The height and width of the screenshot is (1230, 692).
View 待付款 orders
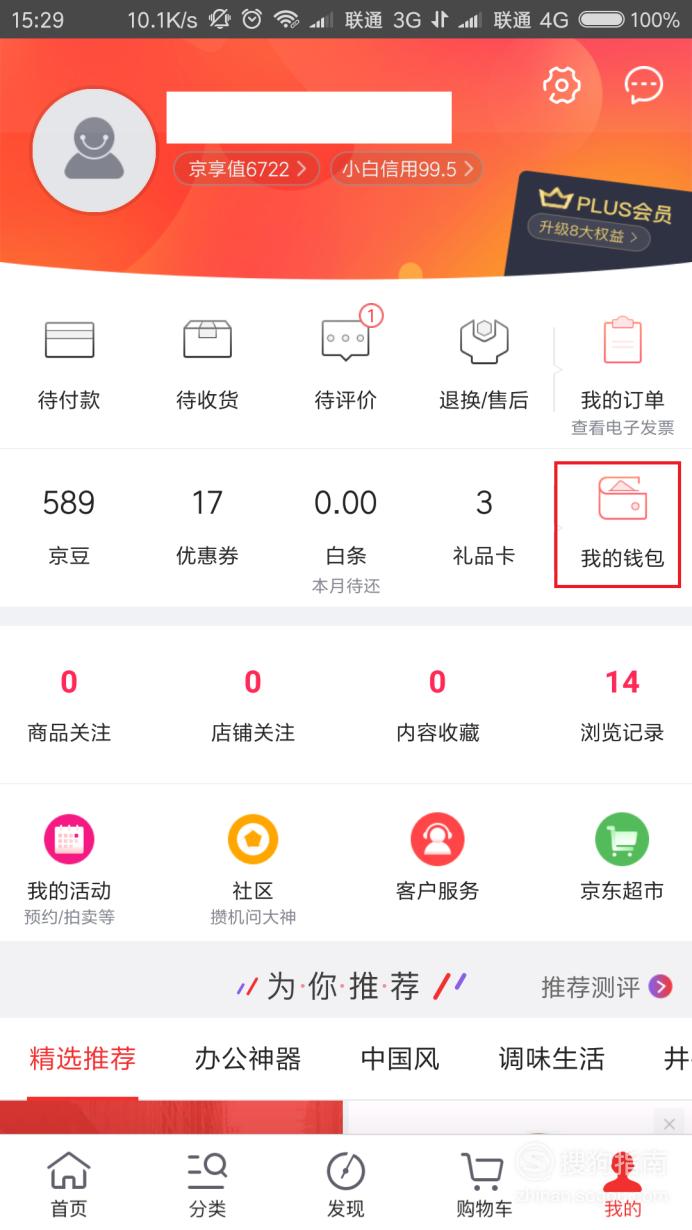click(69, 365)
